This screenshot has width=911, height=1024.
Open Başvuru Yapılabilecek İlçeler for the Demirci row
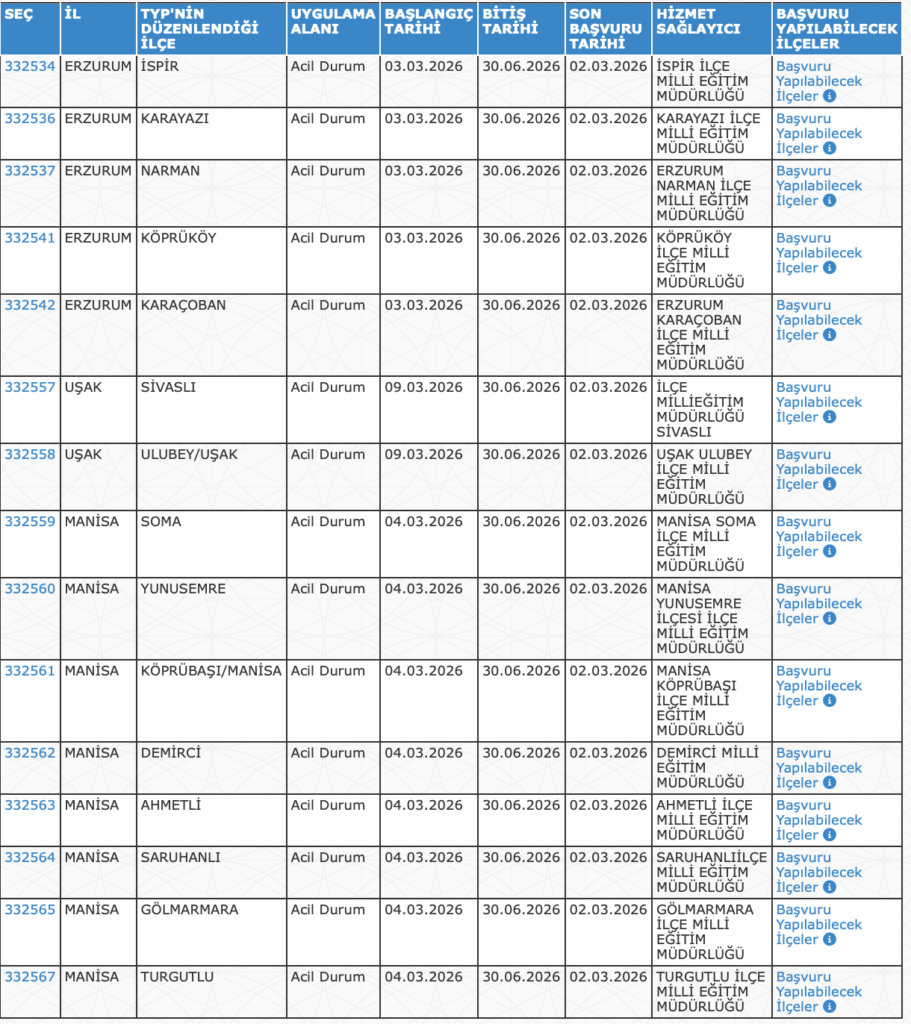[818, 768]
